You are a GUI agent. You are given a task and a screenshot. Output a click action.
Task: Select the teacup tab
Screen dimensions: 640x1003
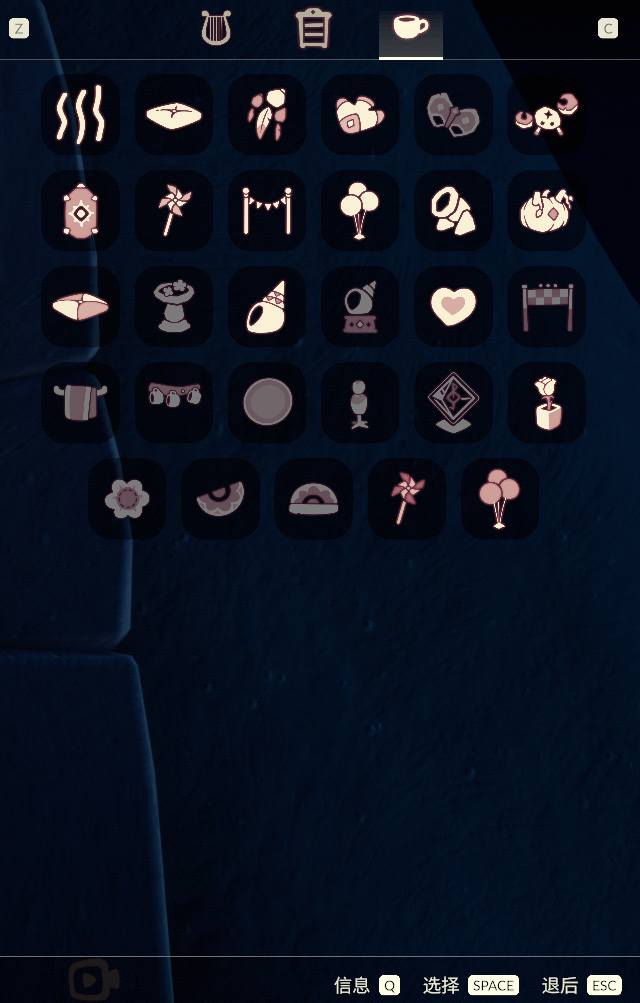click(x=410, y=29)
